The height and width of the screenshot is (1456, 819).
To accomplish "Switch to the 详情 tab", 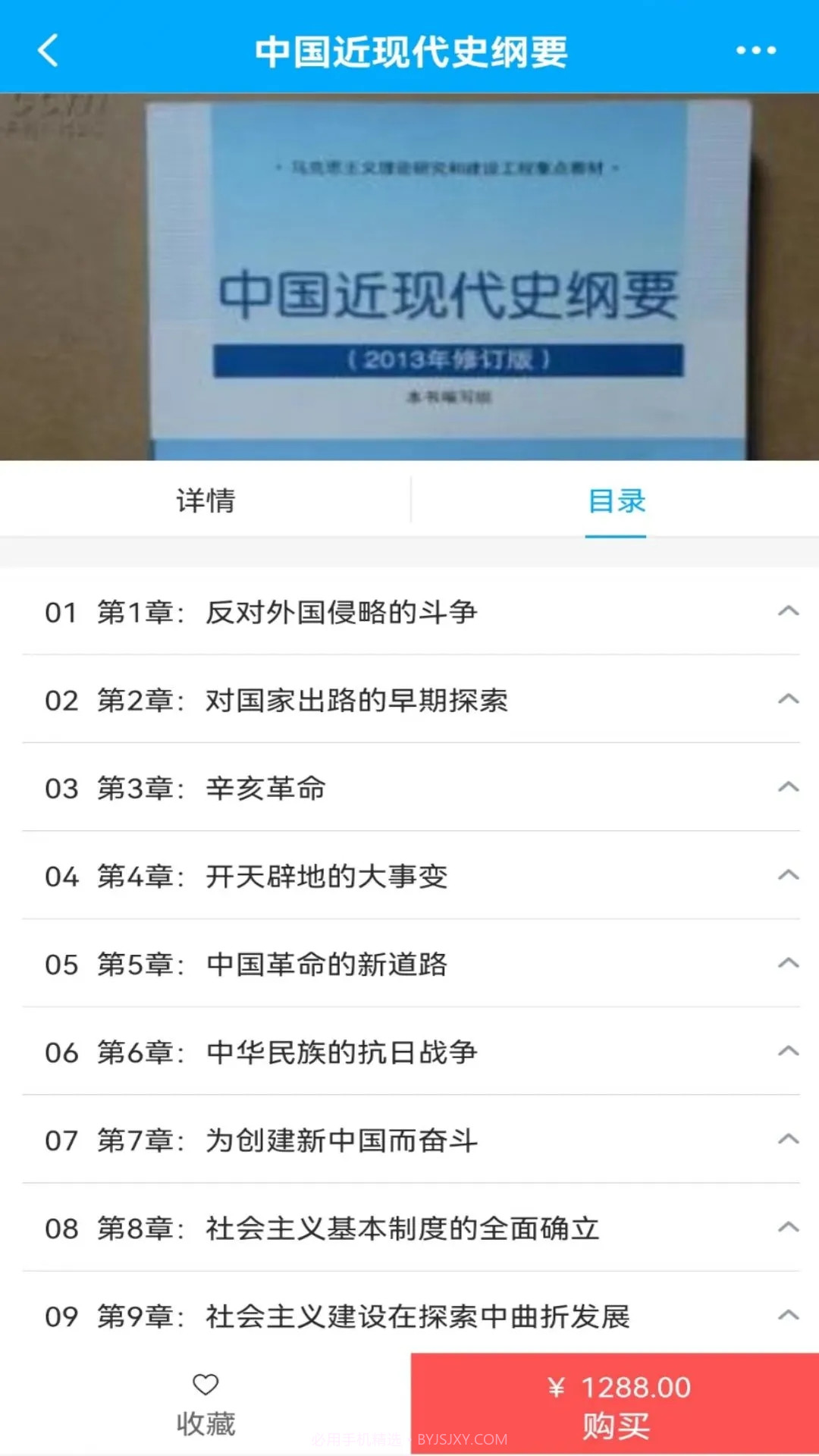I will (x=205, y=500).
